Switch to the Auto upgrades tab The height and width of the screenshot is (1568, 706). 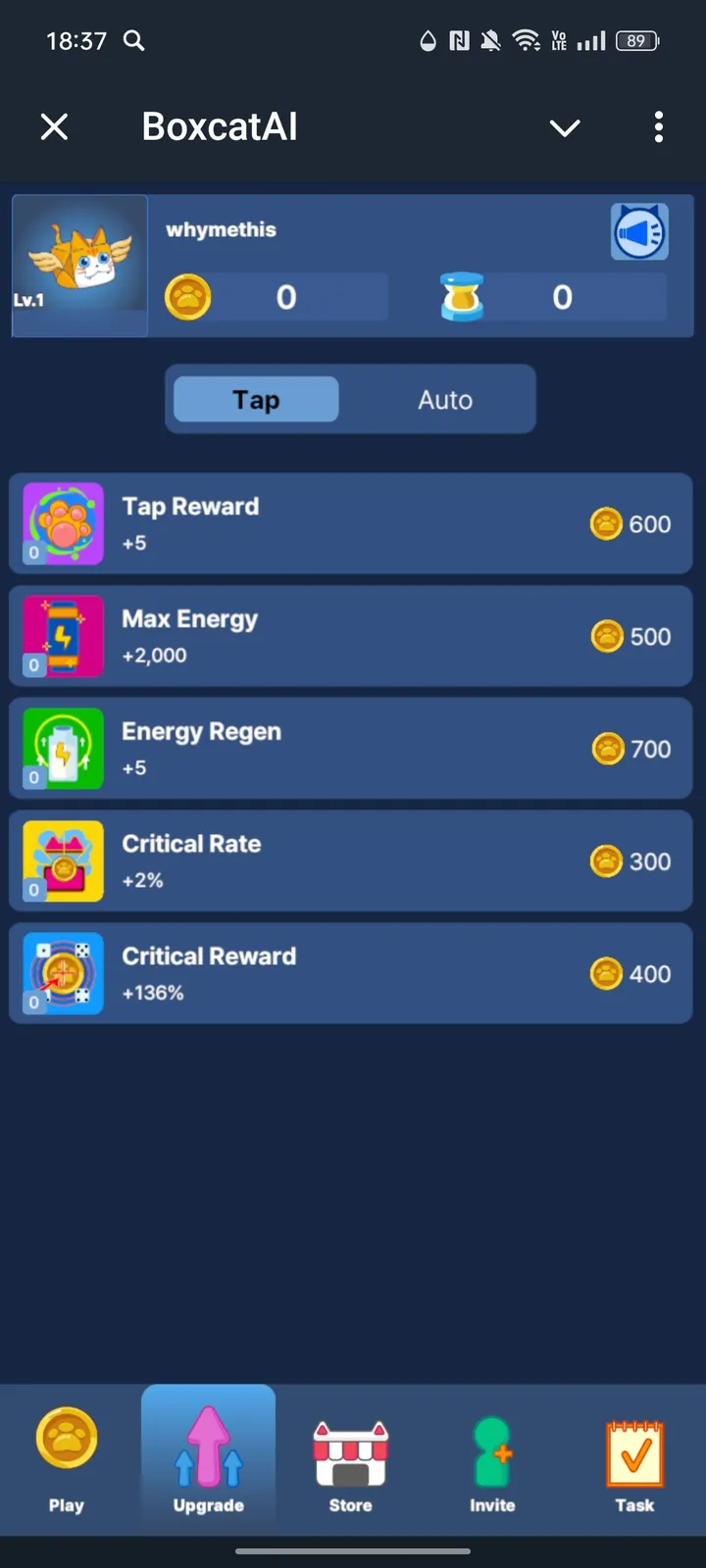coord(445,400)
